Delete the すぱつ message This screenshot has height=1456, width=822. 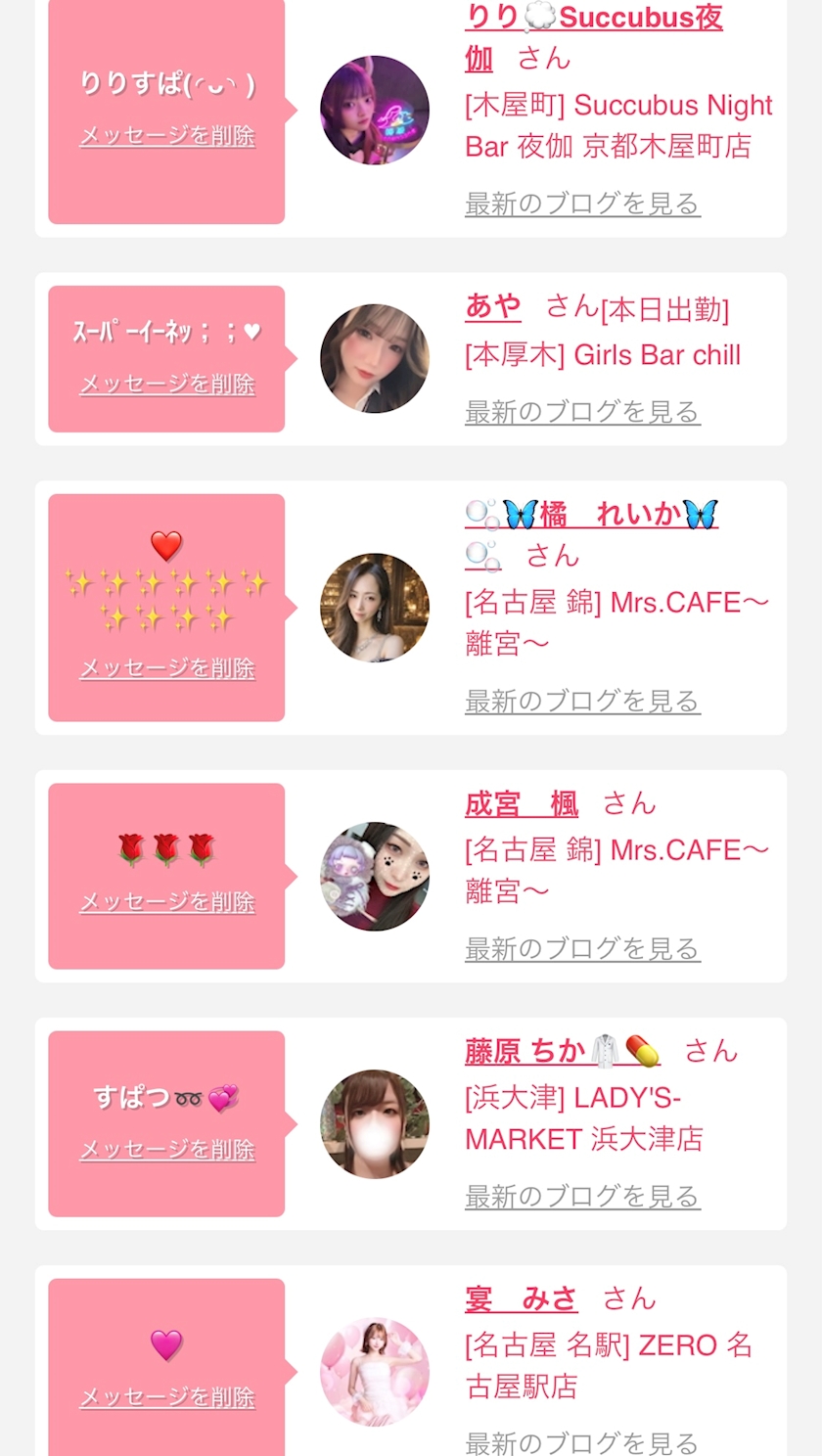[x=167, y=1149]
